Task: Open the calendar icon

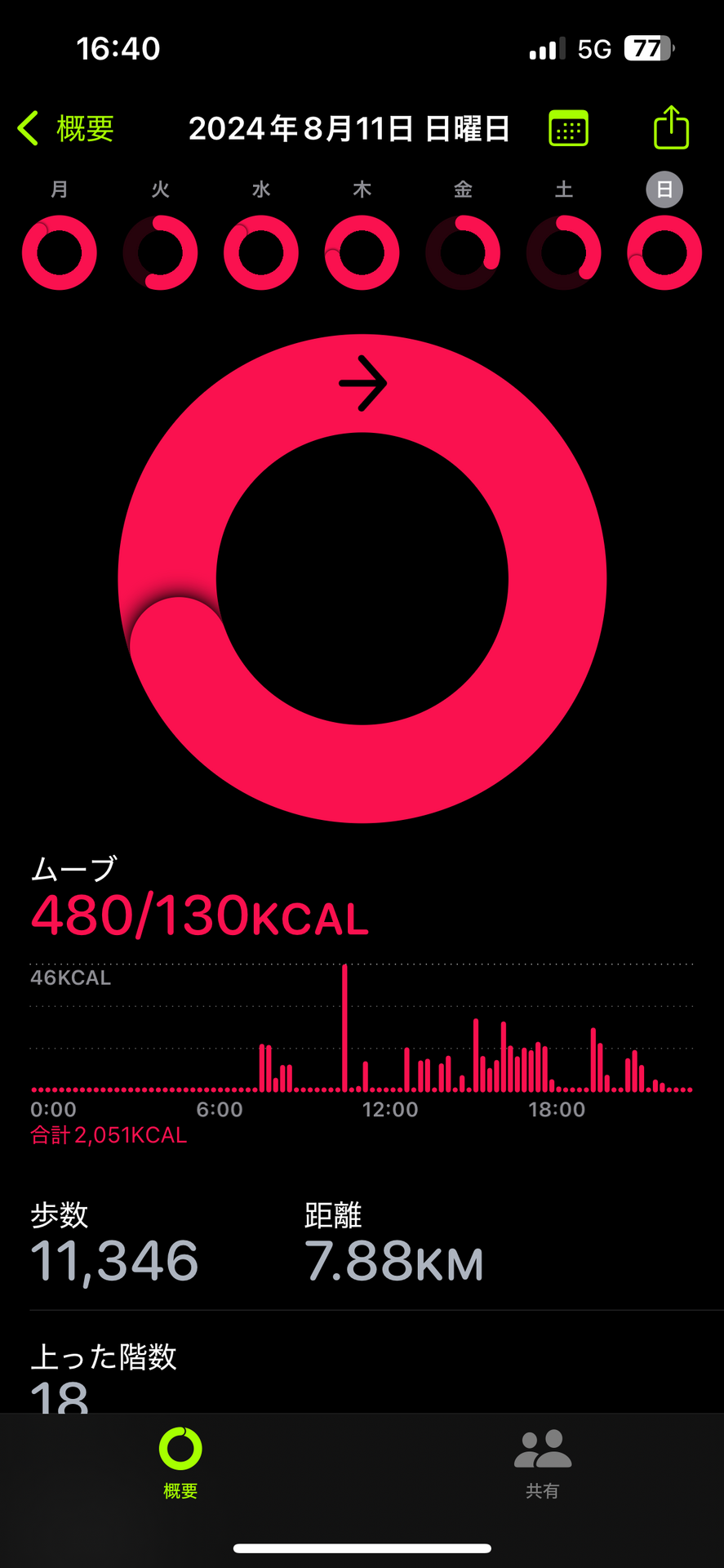Action: coord(568,128)
